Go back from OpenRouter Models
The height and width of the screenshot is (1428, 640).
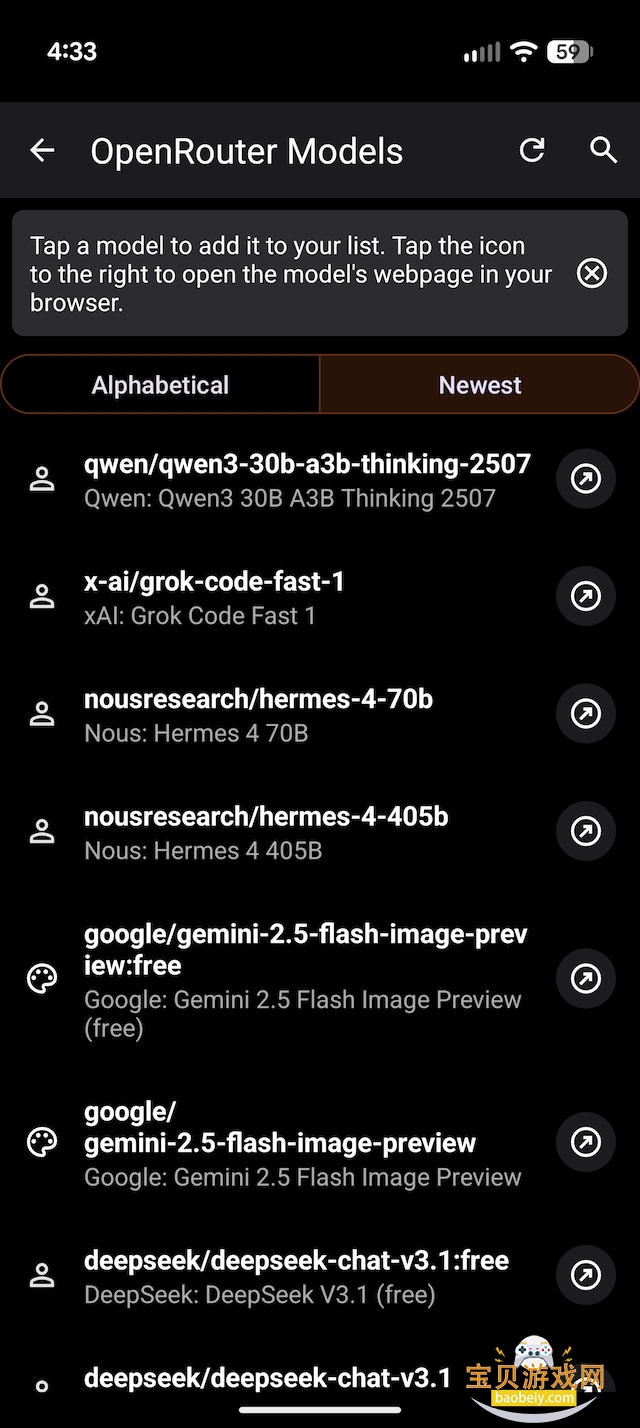[42, 151]
